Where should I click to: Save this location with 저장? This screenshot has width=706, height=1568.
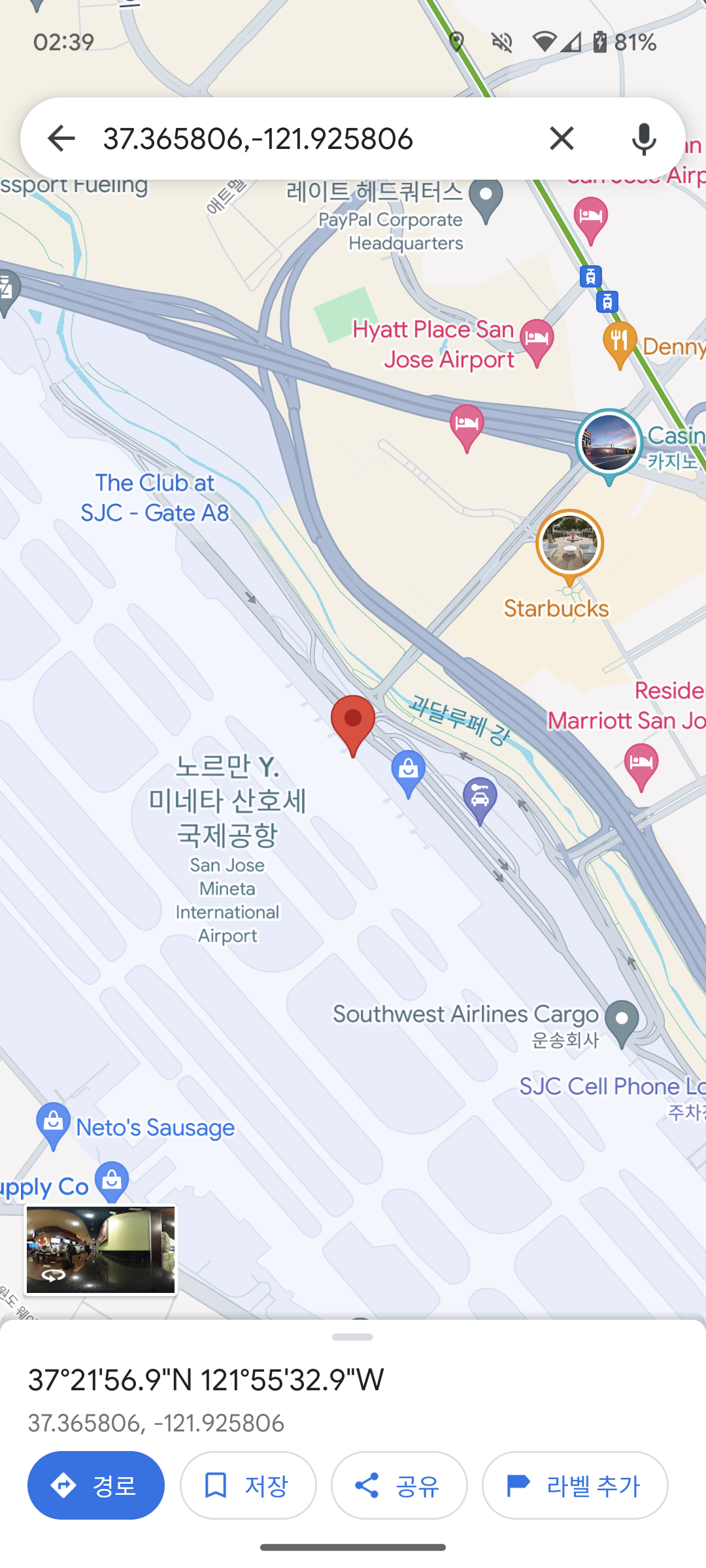tap(248, 1485)
